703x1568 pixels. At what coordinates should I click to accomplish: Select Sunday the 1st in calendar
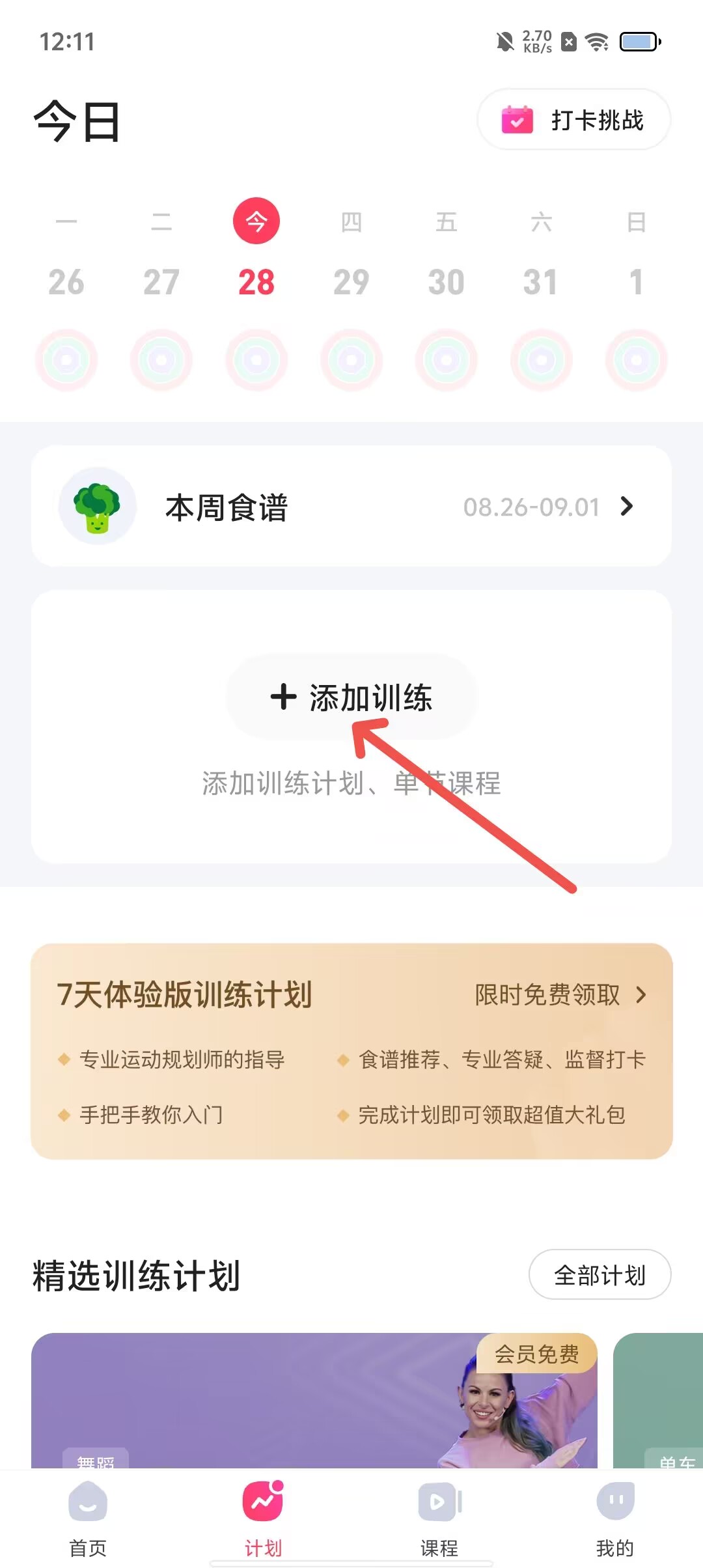(636, 282)
